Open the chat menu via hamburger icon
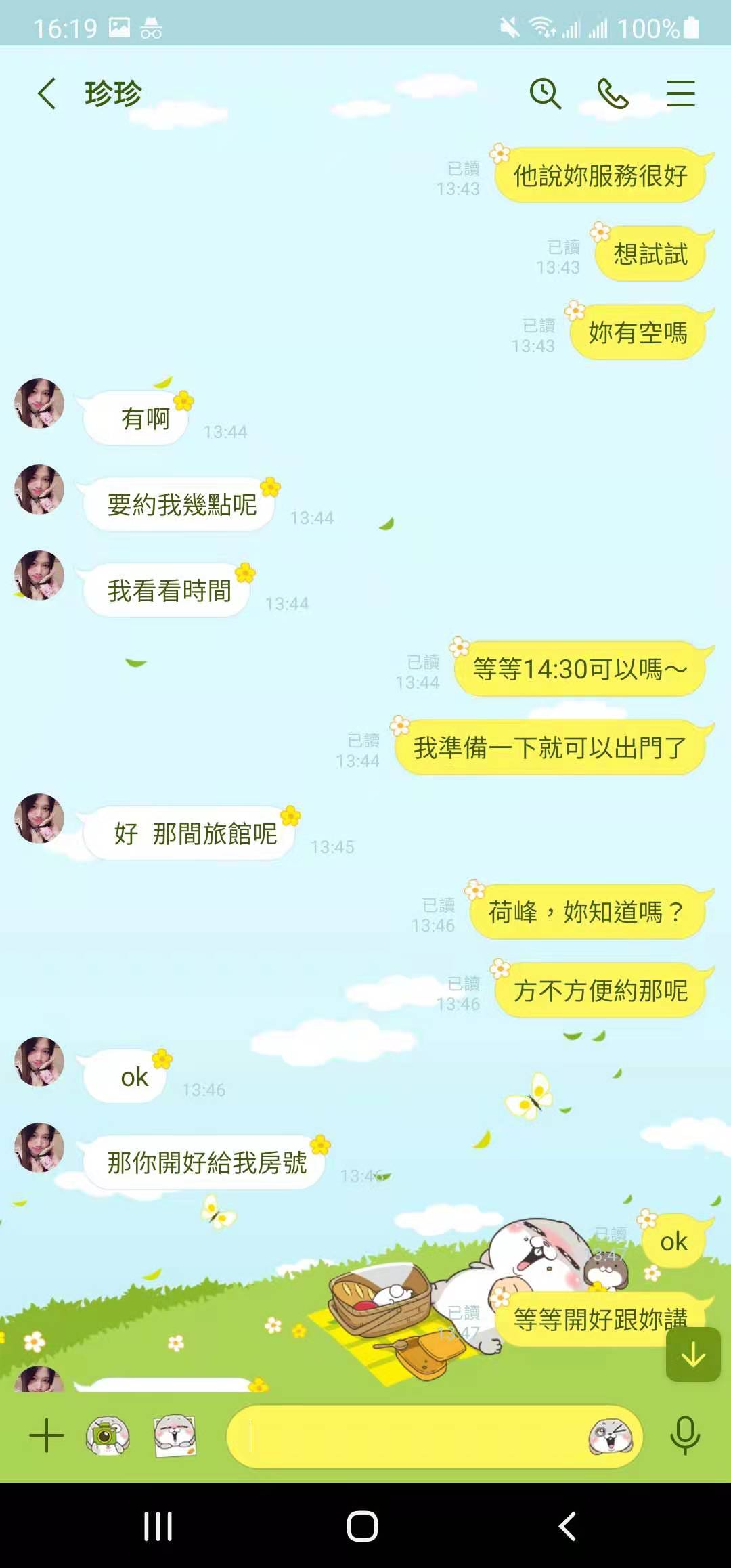This screenshot has height=1568, width=731. 681,94
